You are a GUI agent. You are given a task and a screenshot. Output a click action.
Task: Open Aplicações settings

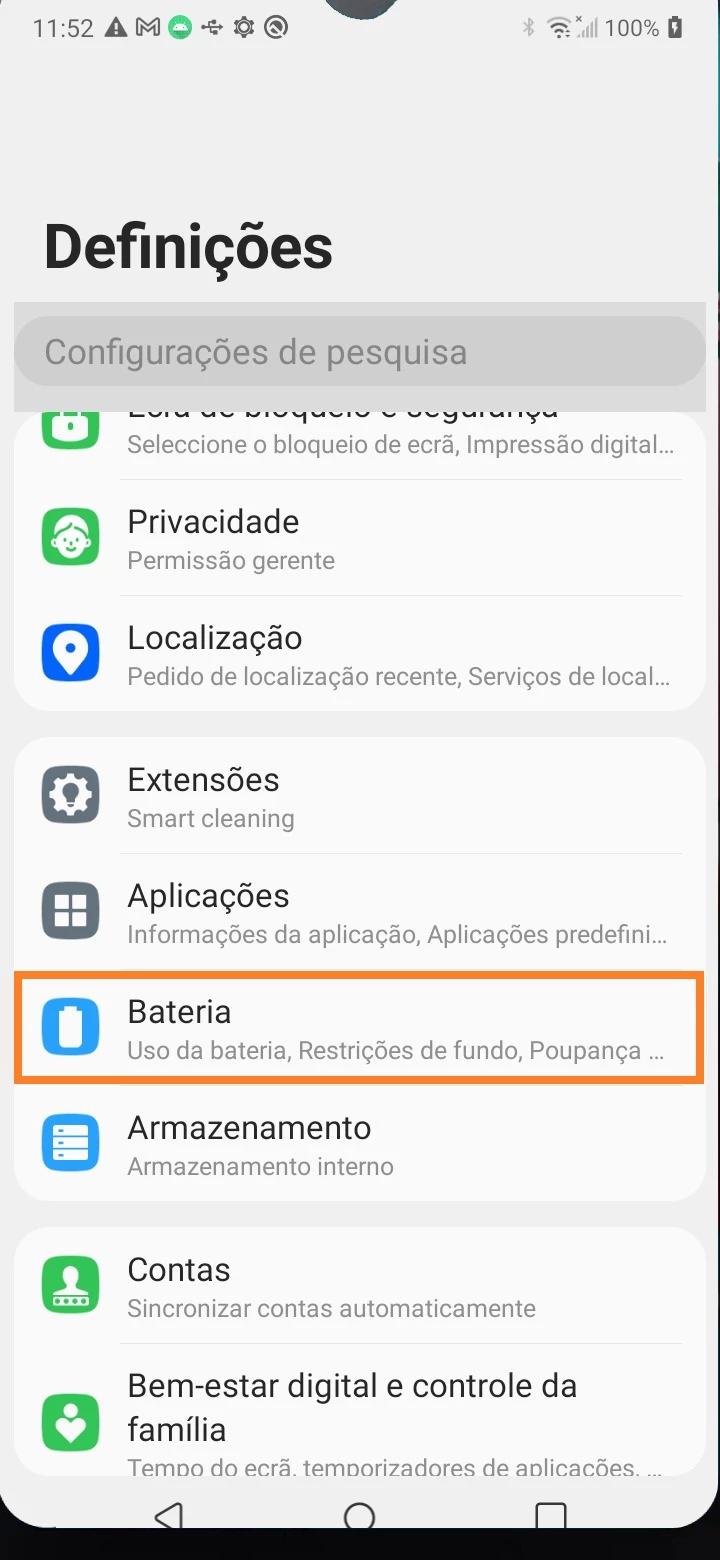360,913
